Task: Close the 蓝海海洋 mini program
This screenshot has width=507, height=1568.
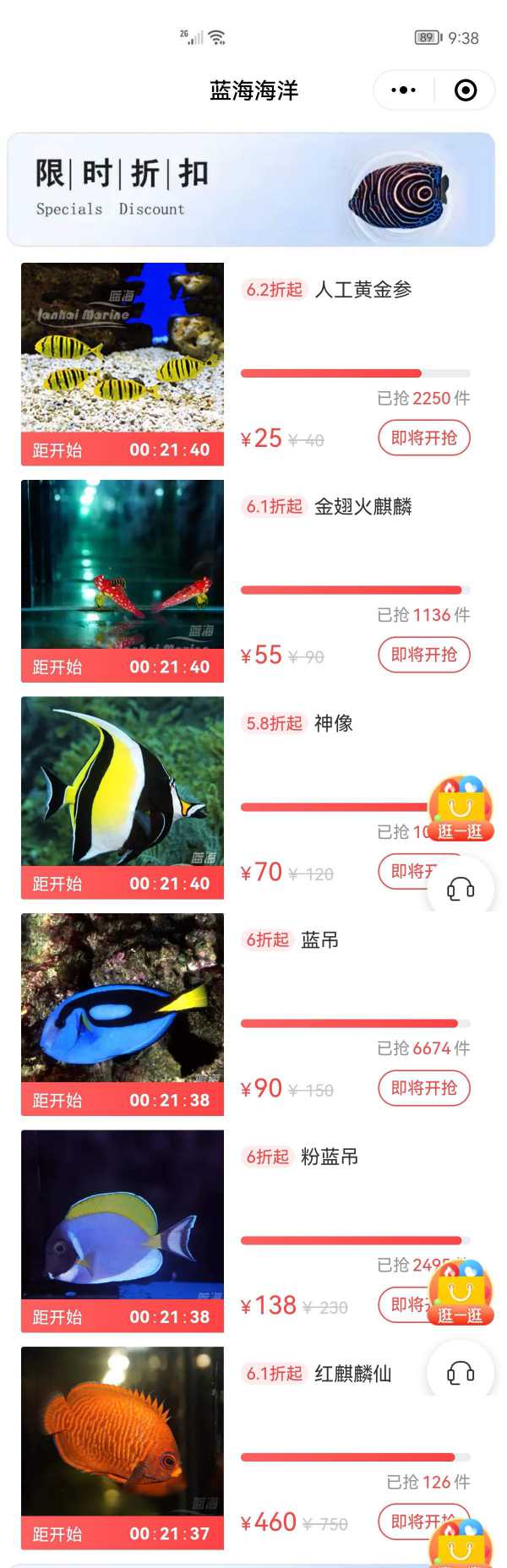Action: click(465, 90)
